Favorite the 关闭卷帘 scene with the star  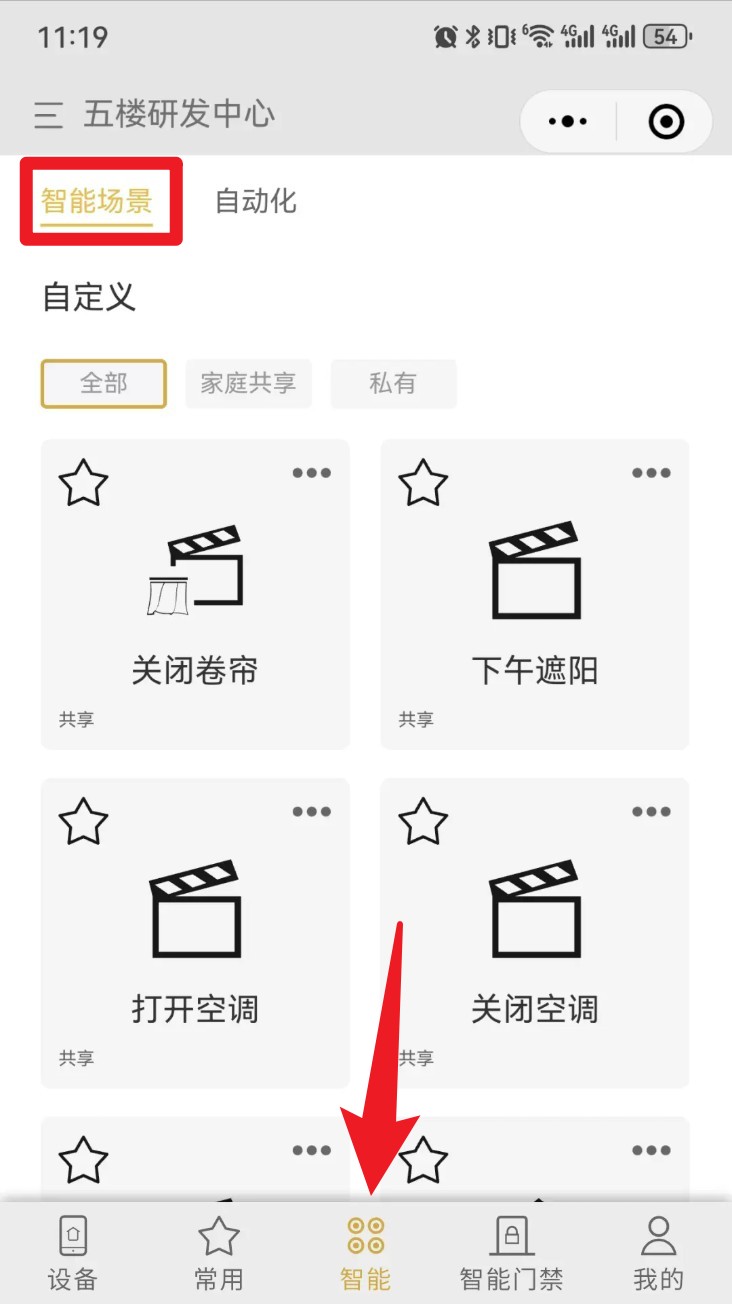point(83,483)
